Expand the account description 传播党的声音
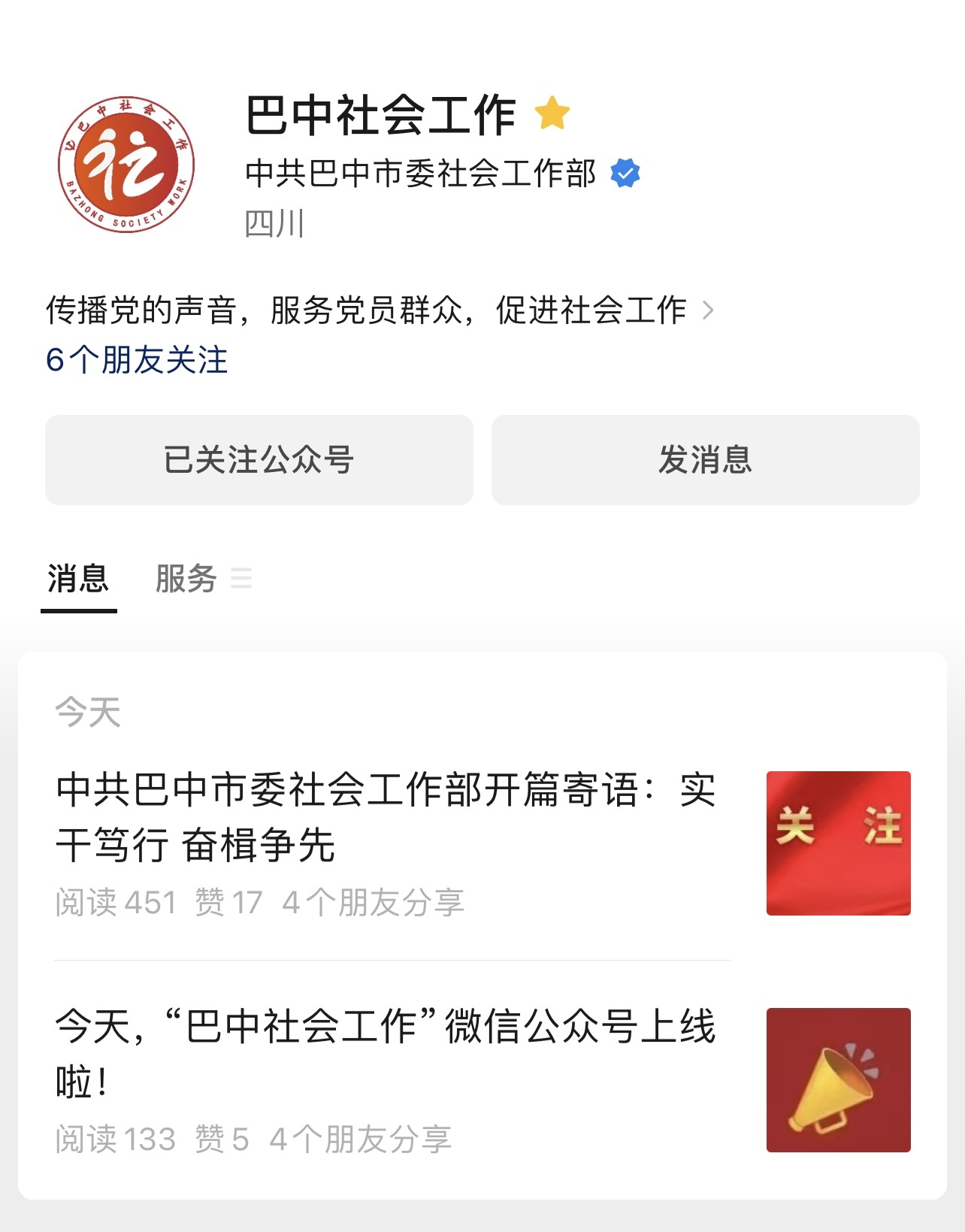 tap(380, 310)
